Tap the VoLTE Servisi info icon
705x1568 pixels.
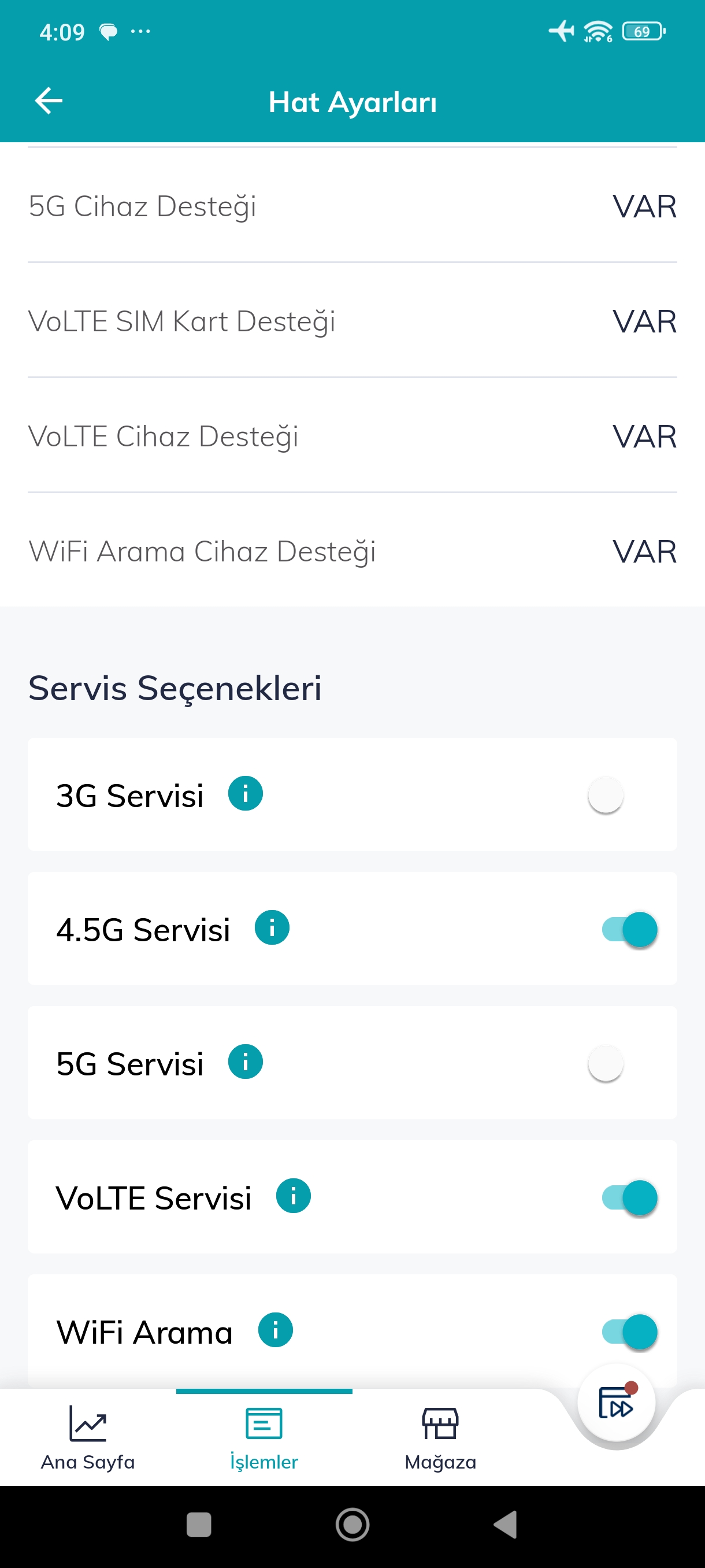pos(293,1196)
